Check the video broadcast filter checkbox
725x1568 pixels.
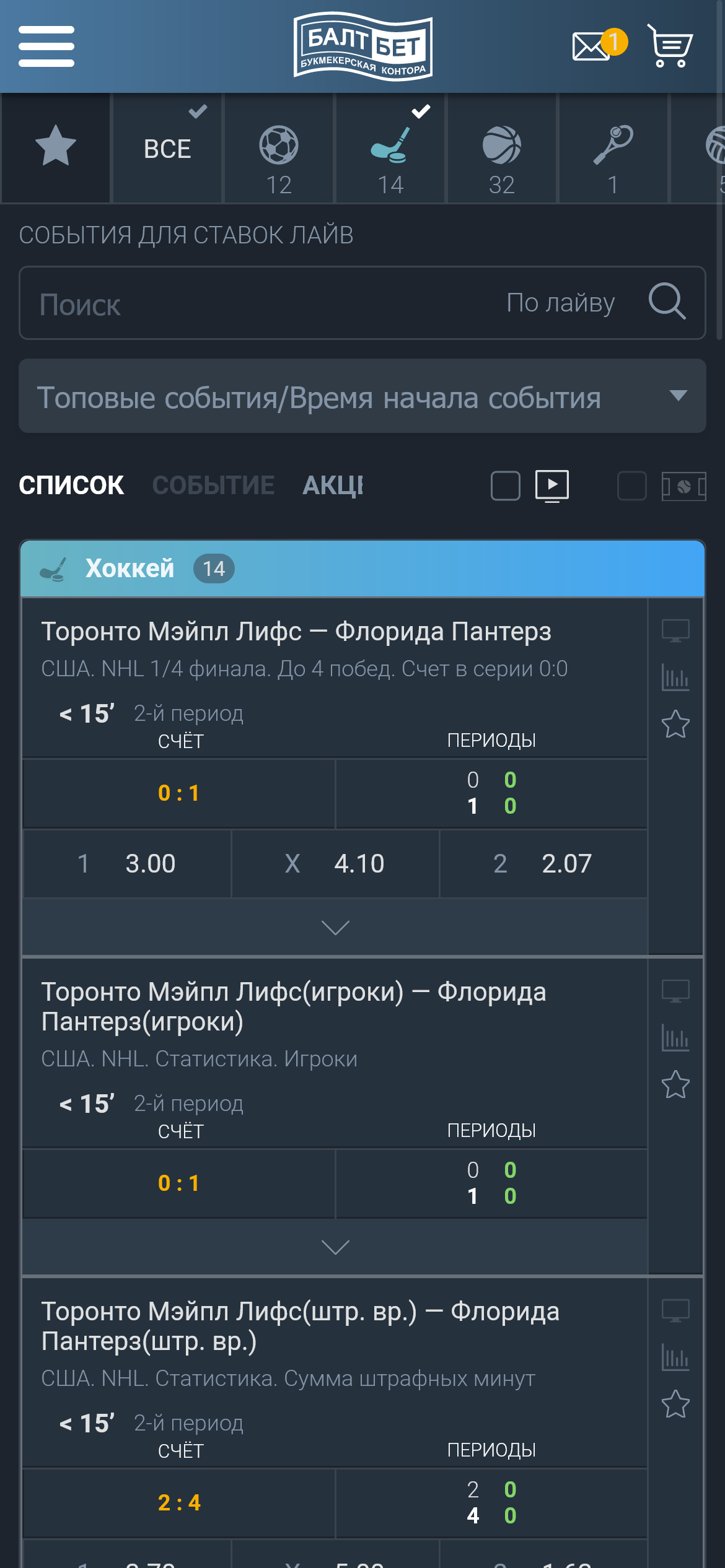(x=506, y=486)
